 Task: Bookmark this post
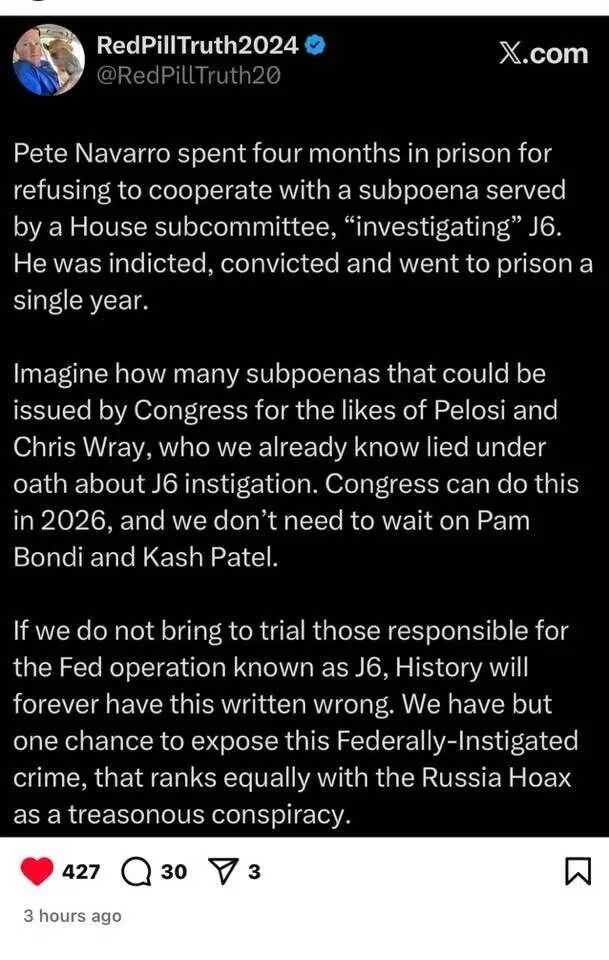point(578,871)
